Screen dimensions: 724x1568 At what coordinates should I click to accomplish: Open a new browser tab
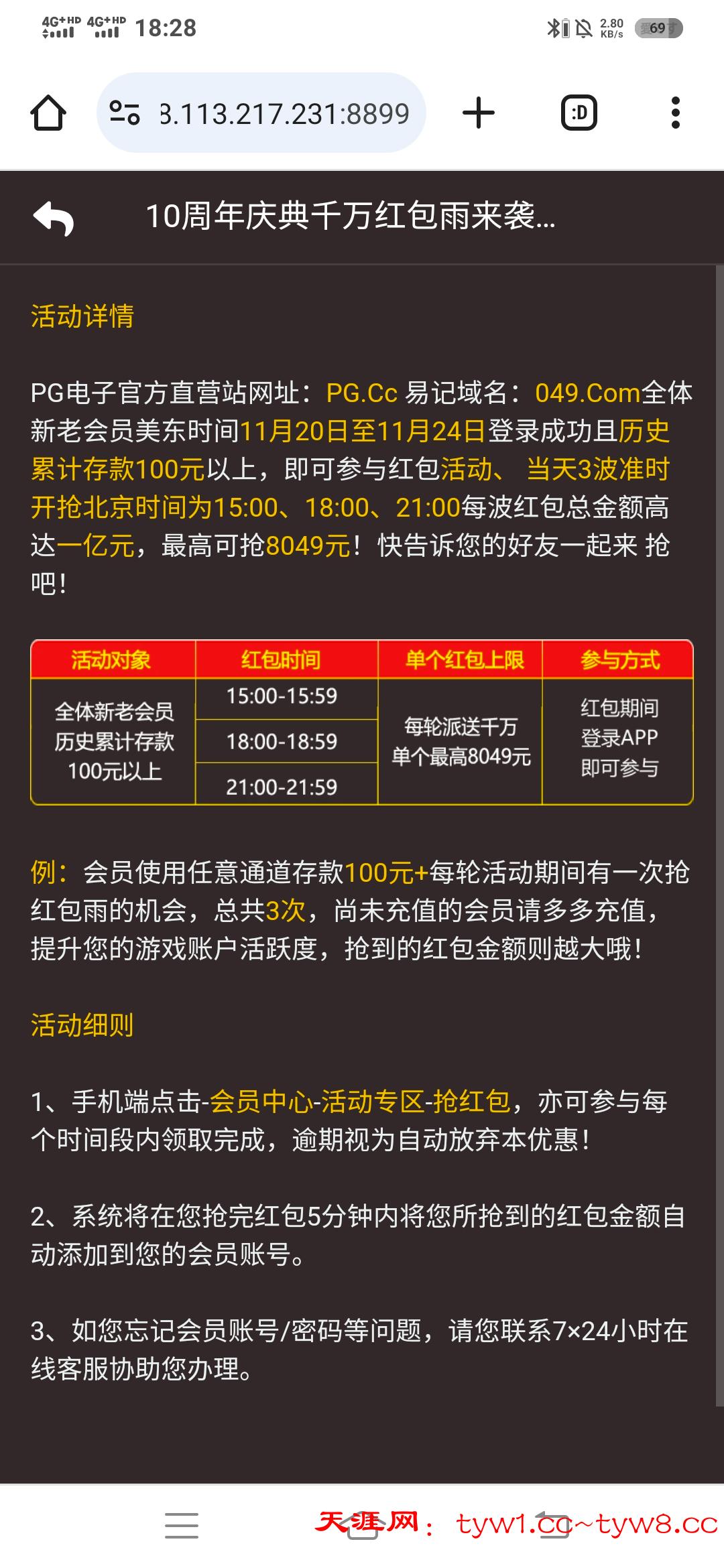click(x=479, y=113)
